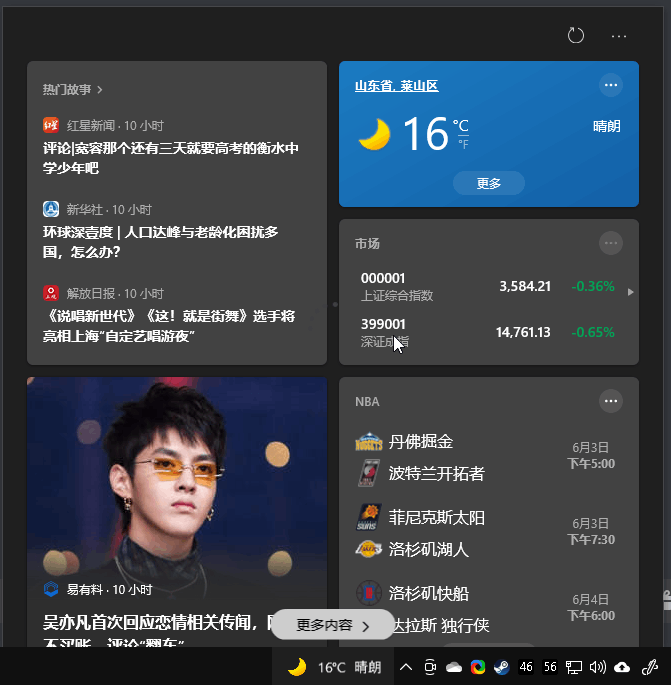The image size is (671, 685).
Task: Open the feed's top overflow menu
Action: tap(619, 36)
